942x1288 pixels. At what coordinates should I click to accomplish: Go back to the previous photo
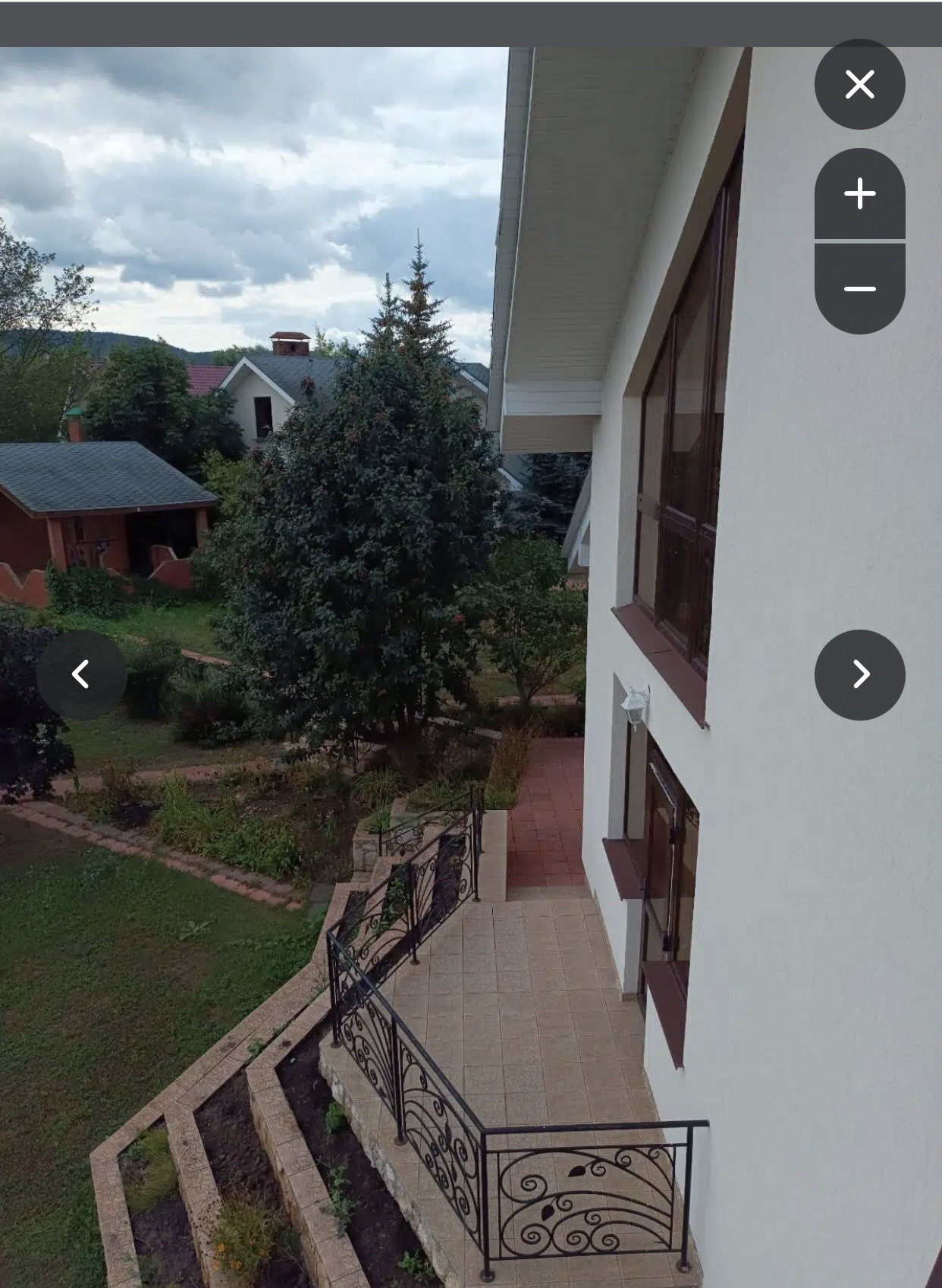pyautogui.click(x=82, y=674)
